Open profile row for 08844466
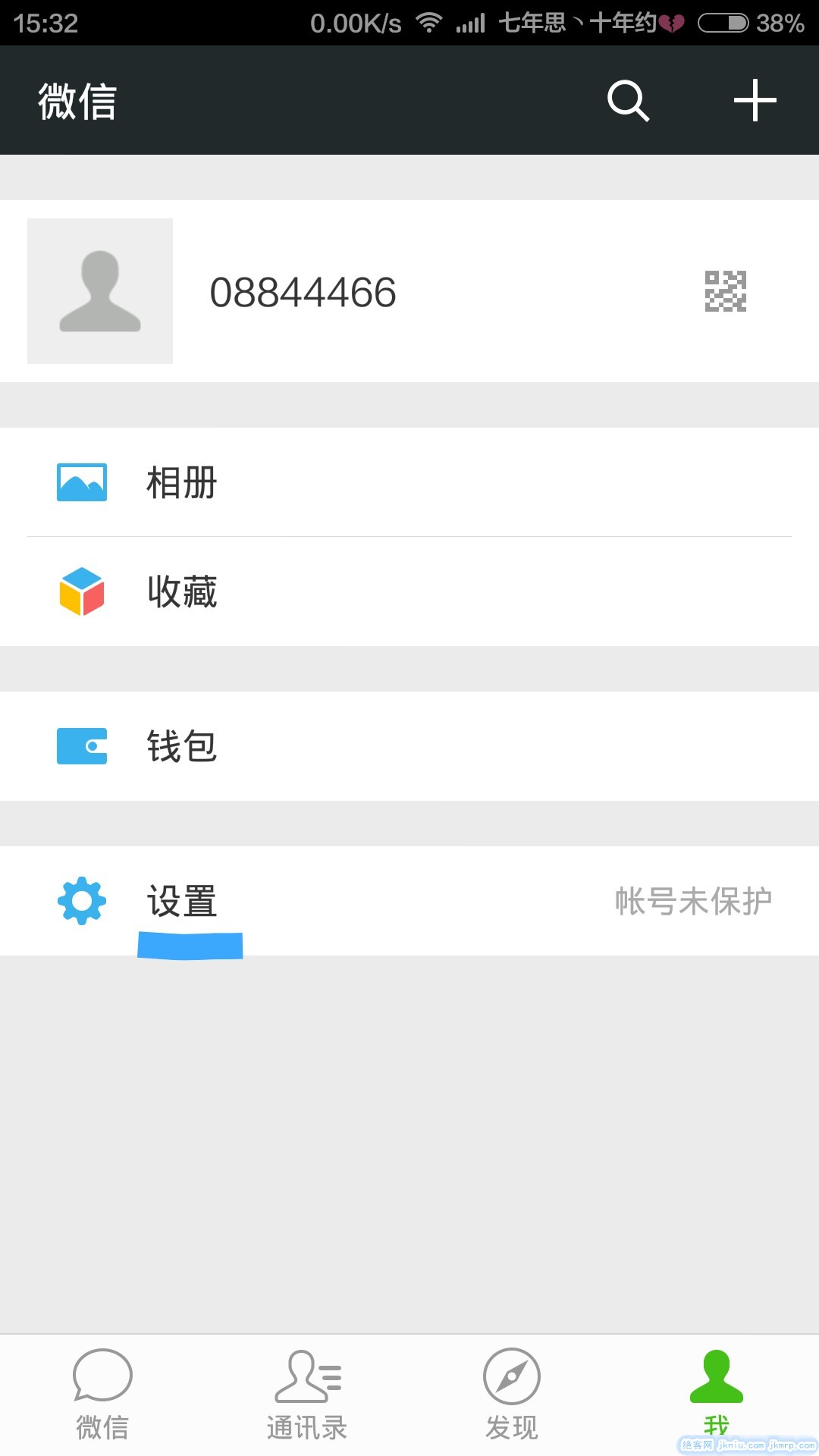 (409, 291)
